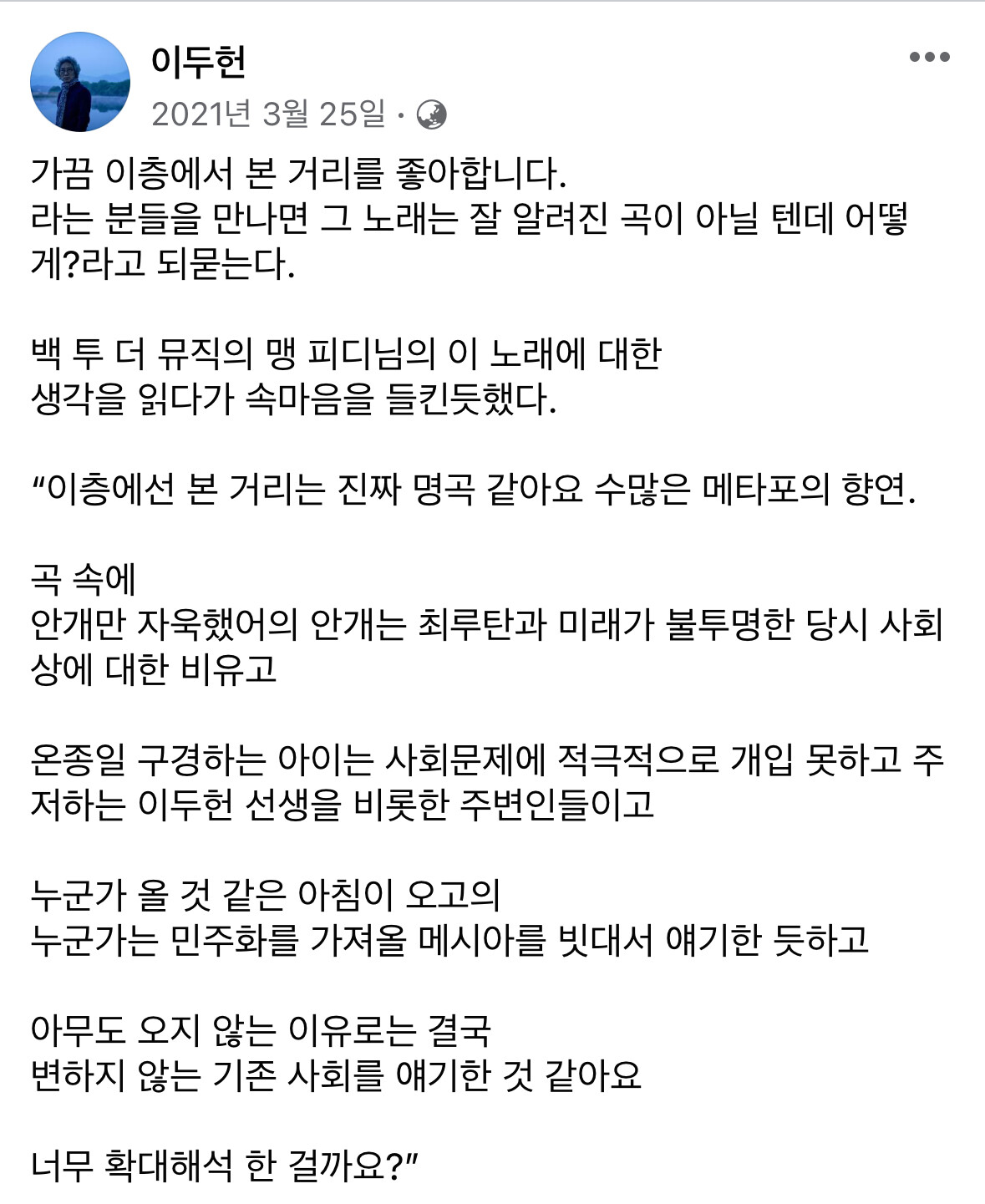Open 이두헌's profile picture
The height and width of the screenshot is (1204, 985).
coord(80,82)
